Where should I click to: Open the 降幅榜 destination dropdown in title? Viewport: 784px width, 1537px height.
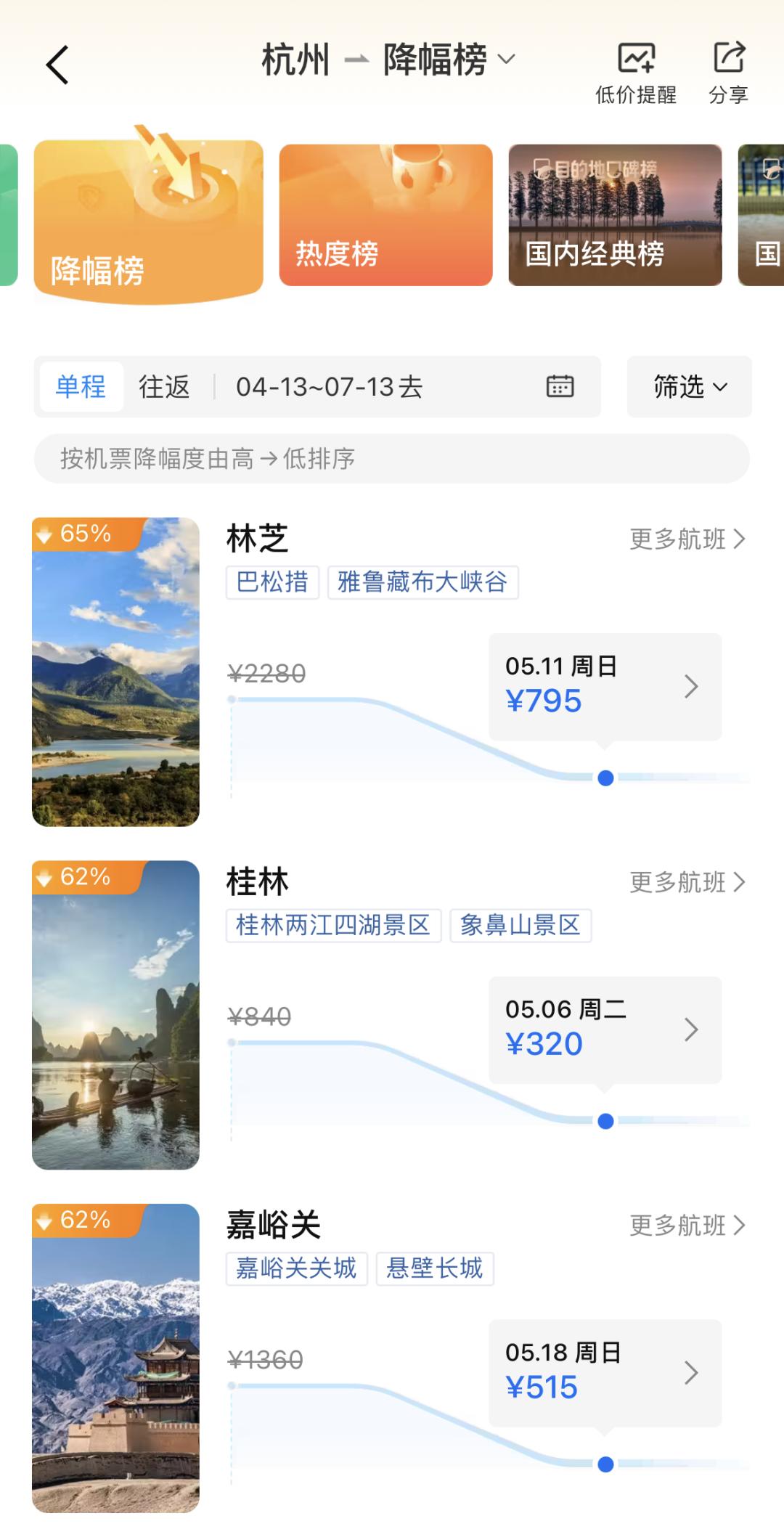[x=449, y=60]
